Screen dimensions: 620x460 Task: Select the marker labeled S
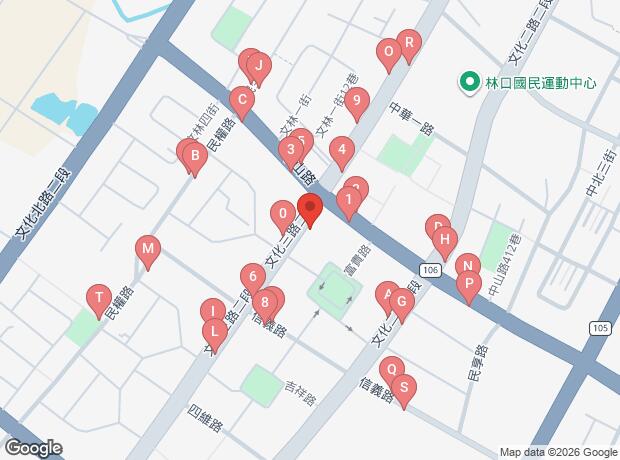tap(404, 392)
